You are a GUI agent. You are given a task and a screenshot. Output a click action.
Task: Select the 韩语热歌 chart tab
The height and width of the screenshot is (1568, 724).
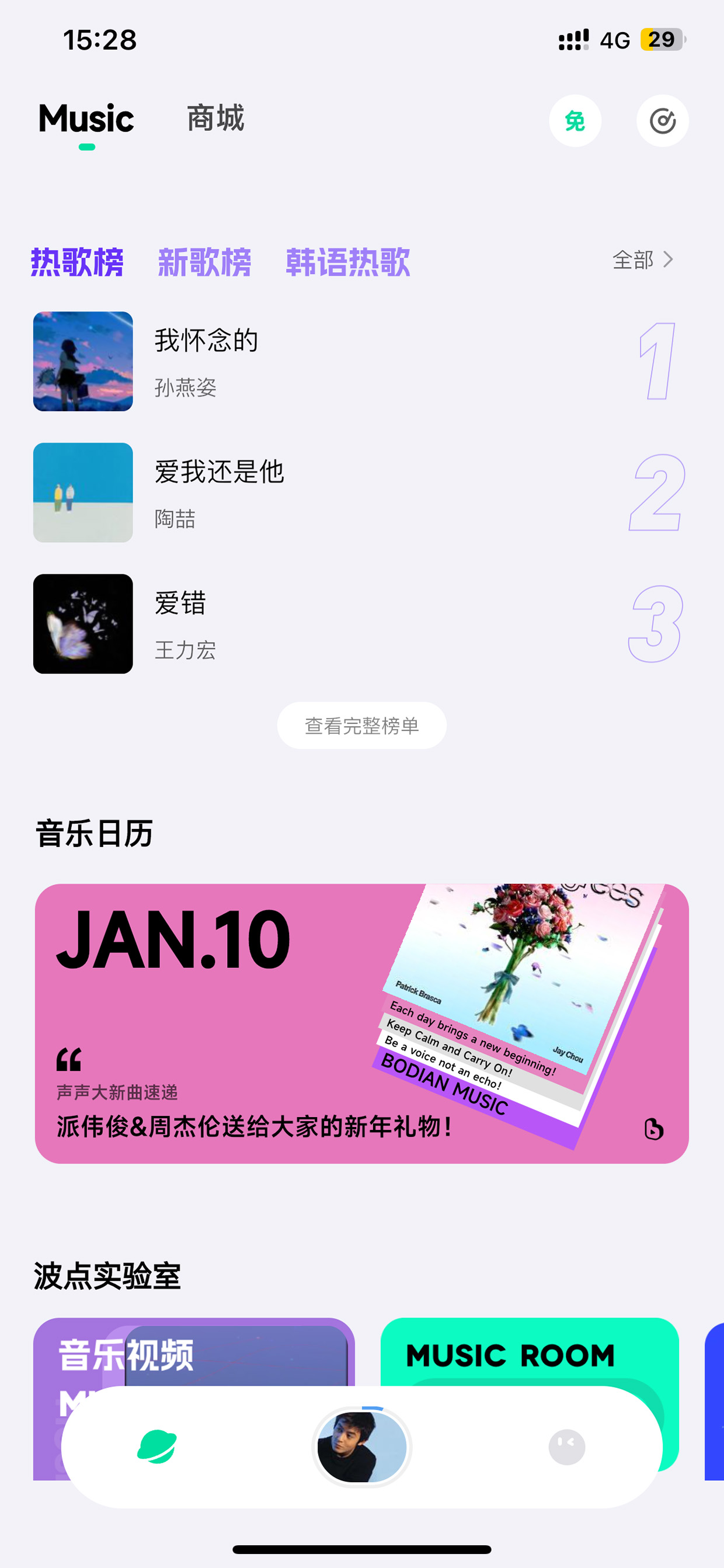[348, 262]
